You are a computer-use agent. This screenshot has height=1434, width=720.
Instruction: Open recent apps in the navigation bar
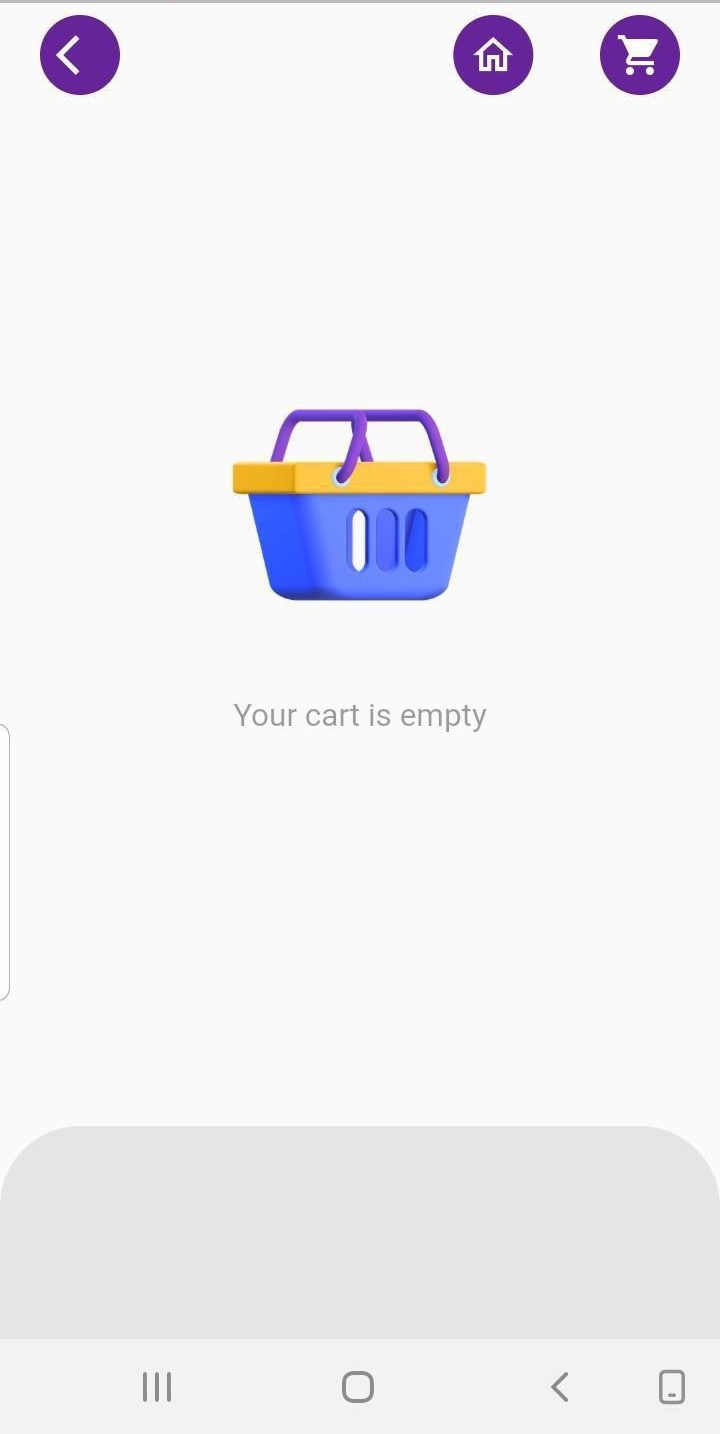[x=157, y=1387]
